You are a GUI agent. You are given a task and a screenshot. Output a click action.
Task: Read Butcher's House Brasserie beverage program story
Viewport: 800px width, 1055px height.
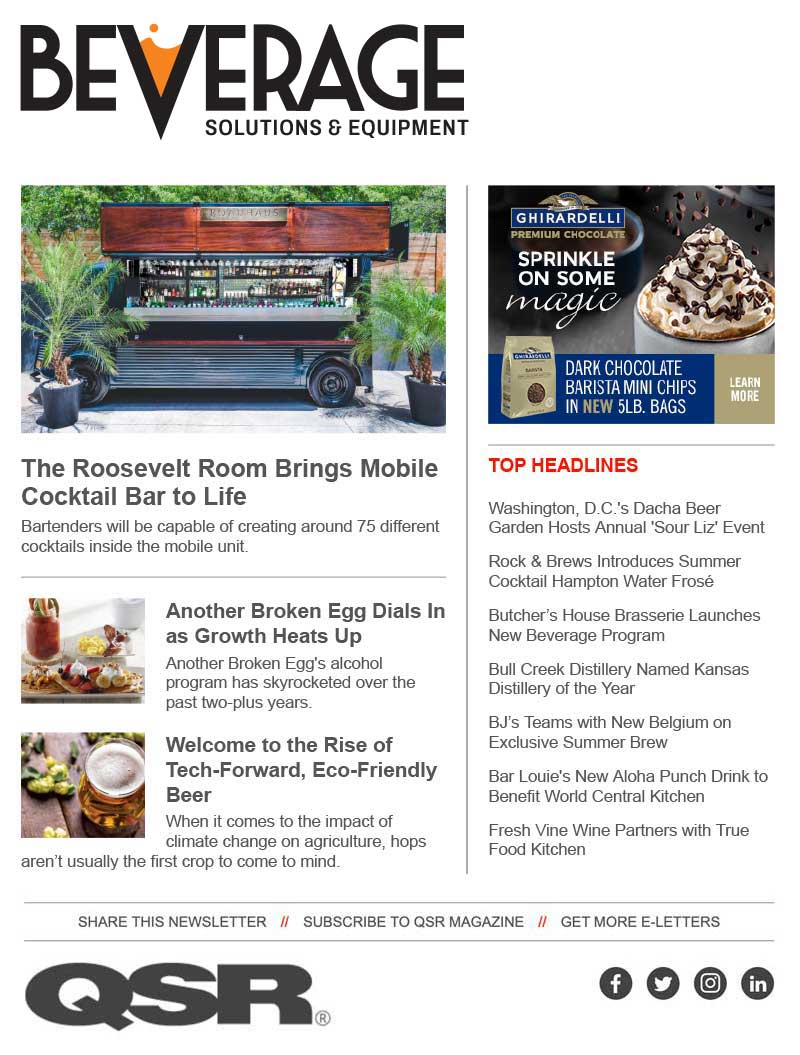pos(624,625)
